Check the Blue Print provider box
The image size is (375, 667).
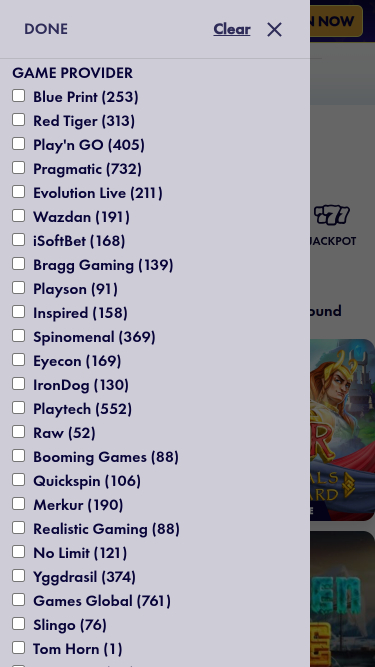pyautogui.click(x=19, y=96)
